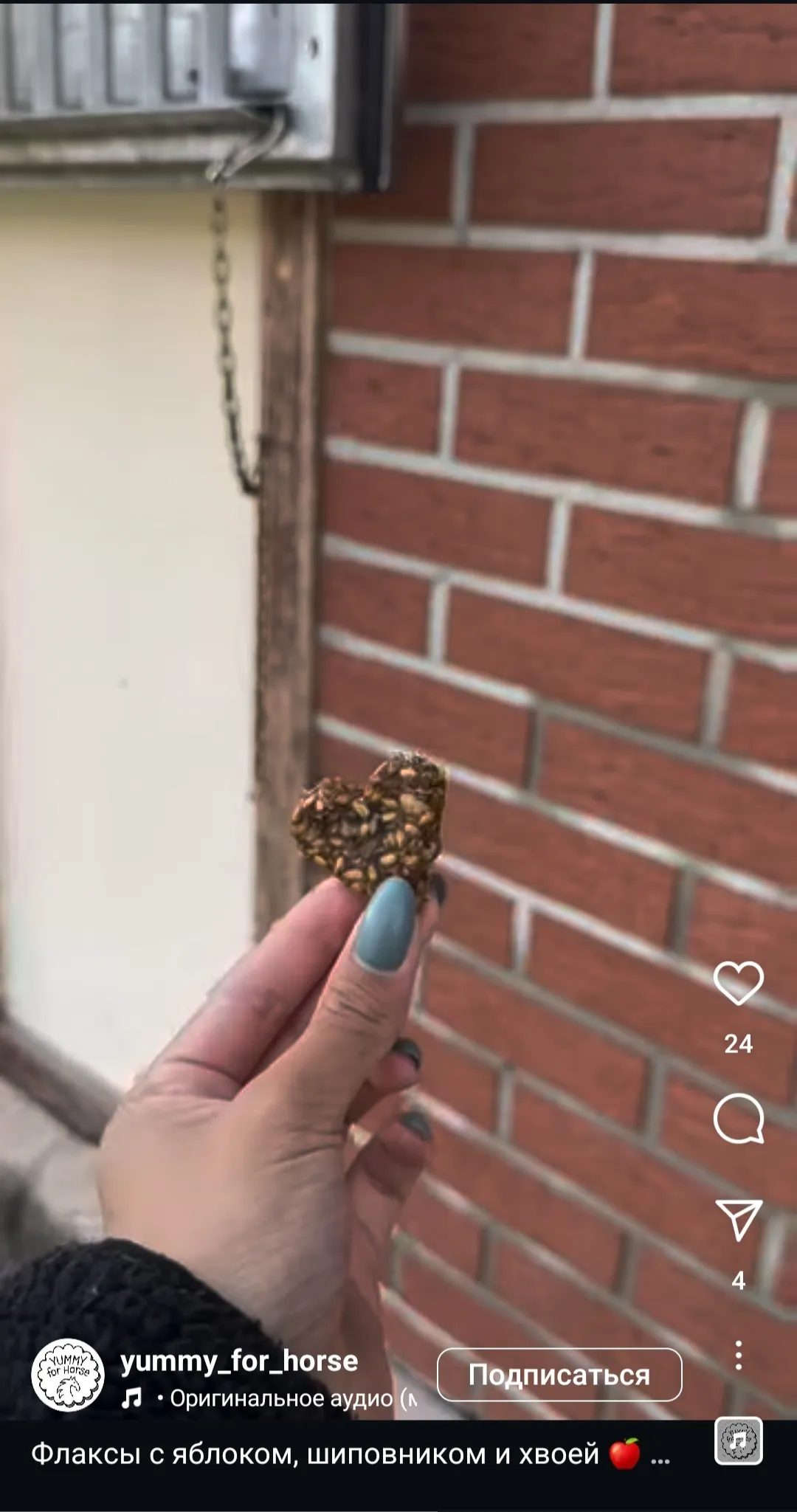Screen dimensions: 797x1512
Task: Open the three-dot overflow menu
Action: [x=738, y=1356]
